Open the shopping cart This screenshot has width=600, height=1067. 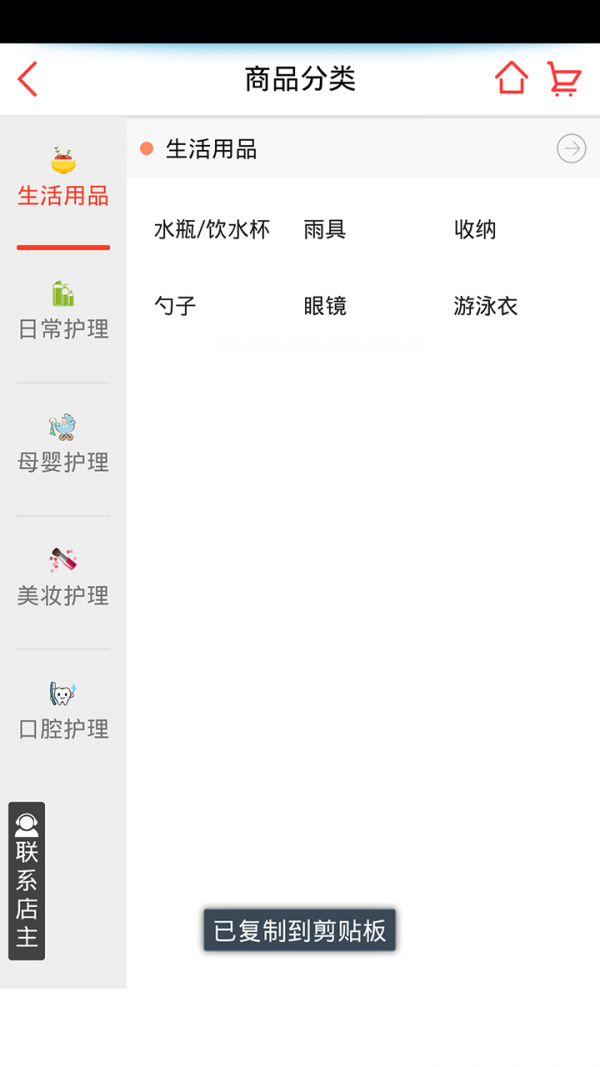(x=564, y=79)
